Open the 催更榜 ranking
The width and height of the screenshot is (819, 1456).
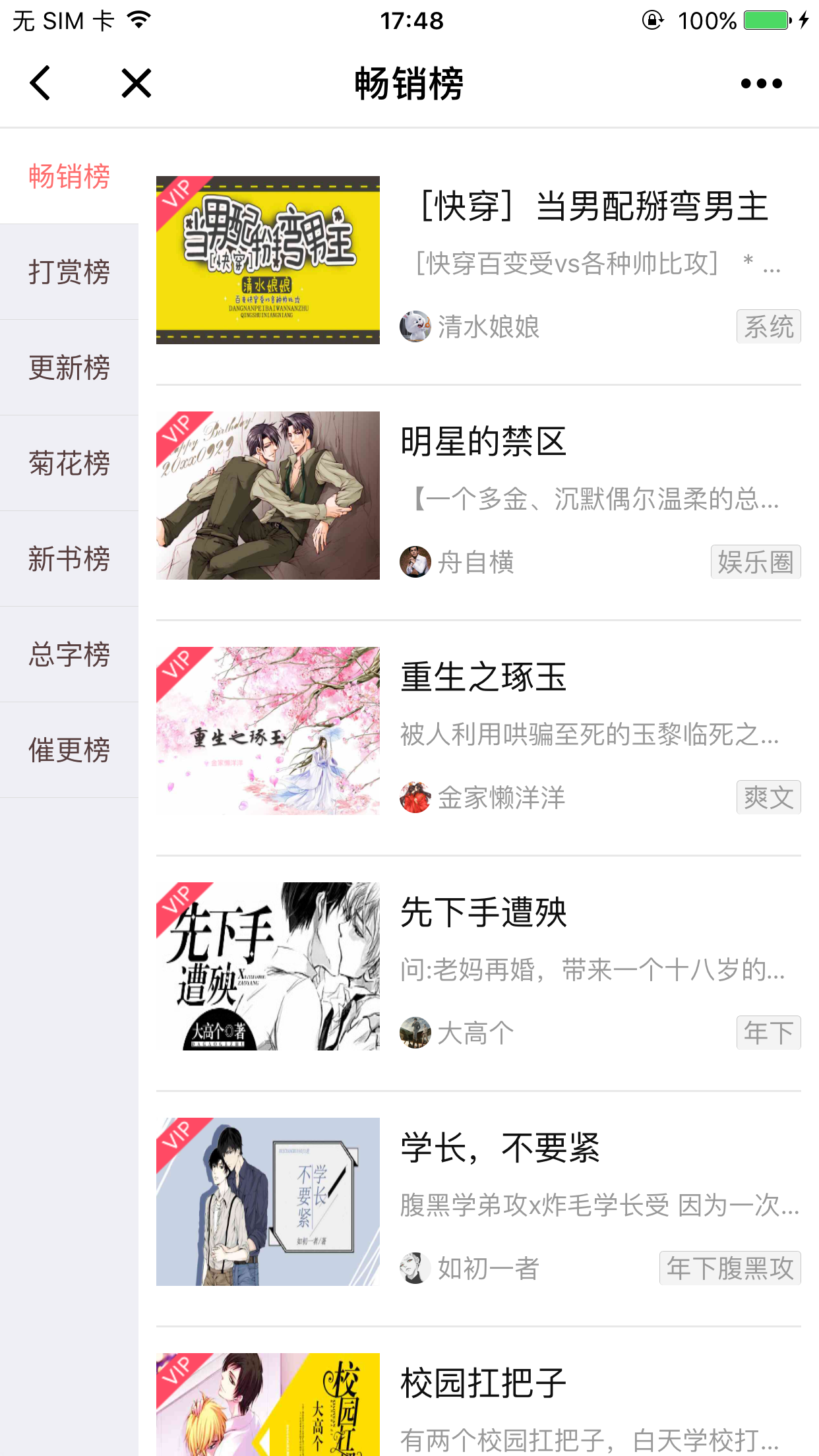69,750
